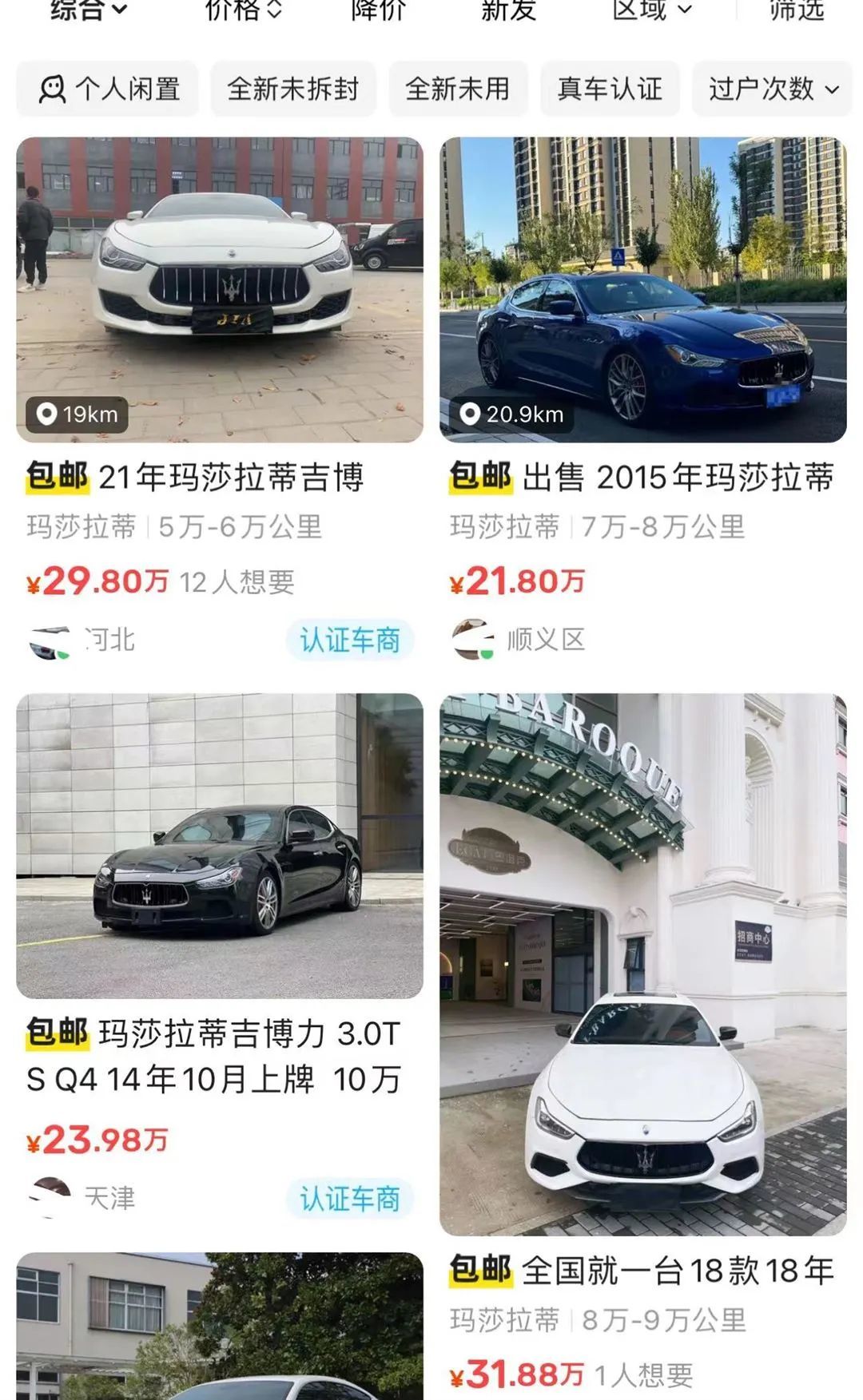Image resolution: width=863 pixels, height=1400 pixels.
Task: Enable the 真车认证 filter
Action: coord(610,89)
